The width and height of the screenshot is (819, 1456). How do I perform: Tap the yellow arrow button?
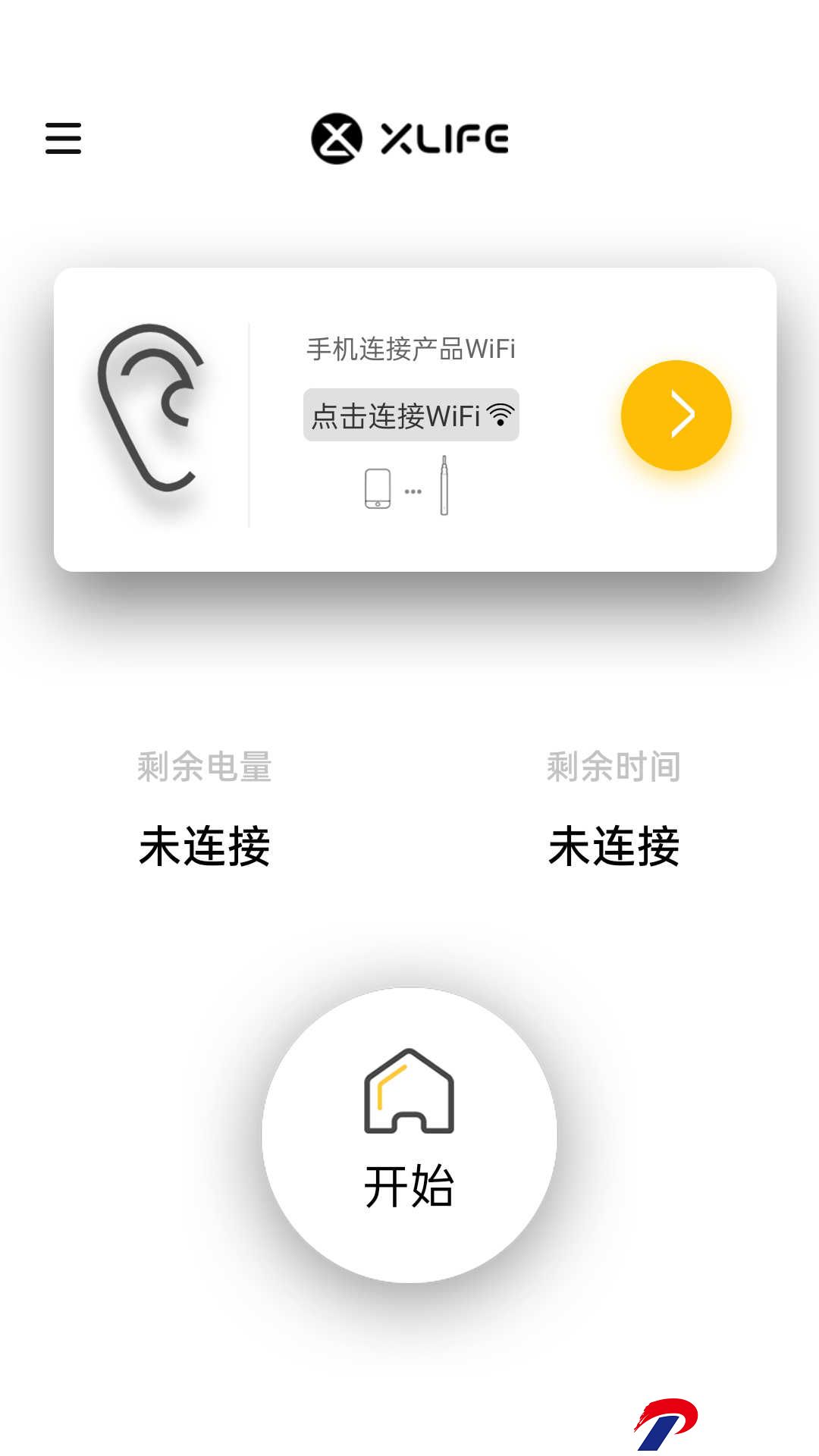point(676,415)
